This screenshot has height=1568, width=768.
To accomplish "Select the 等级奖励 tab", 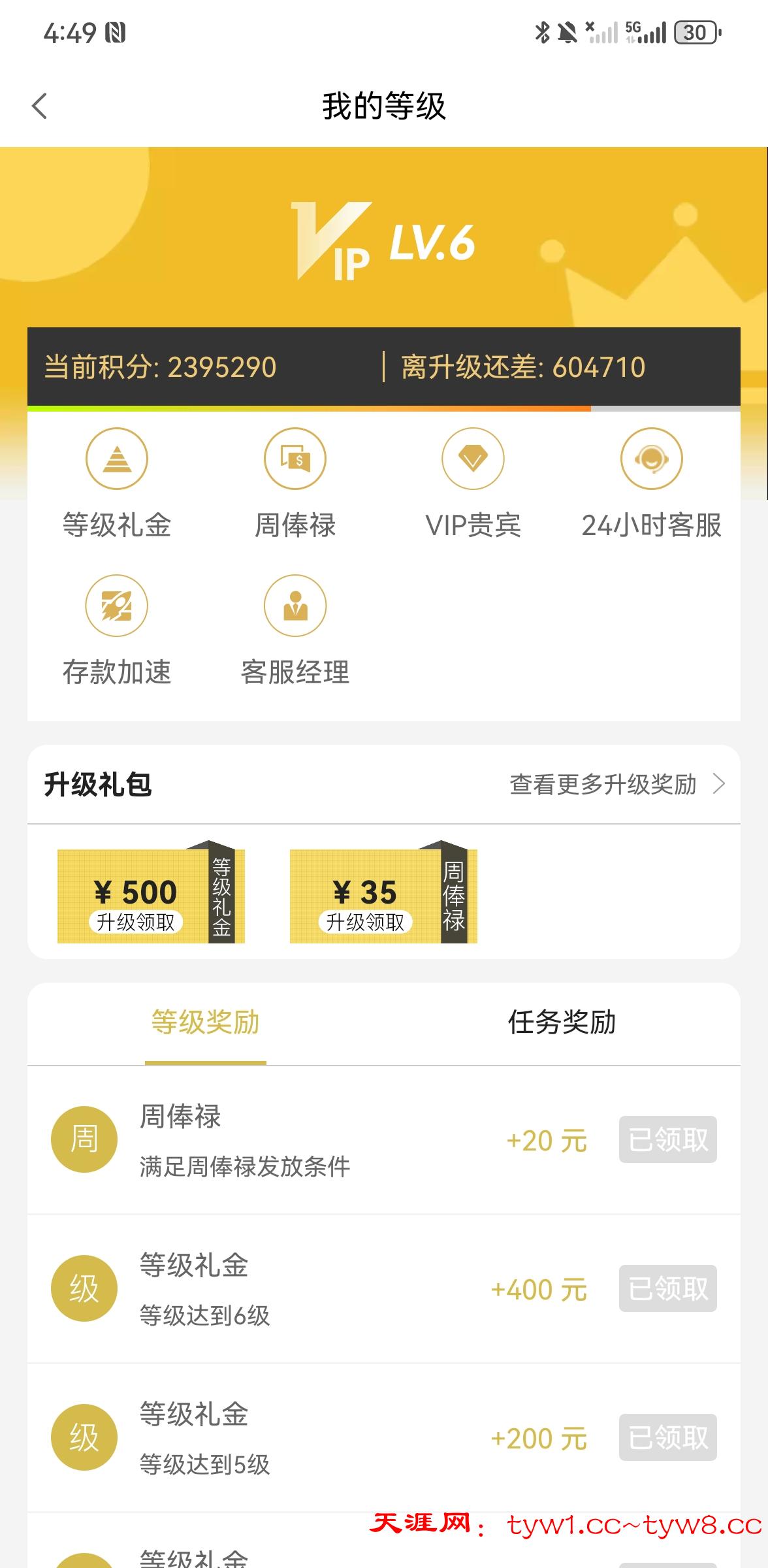I will [x=206, y=1024].
